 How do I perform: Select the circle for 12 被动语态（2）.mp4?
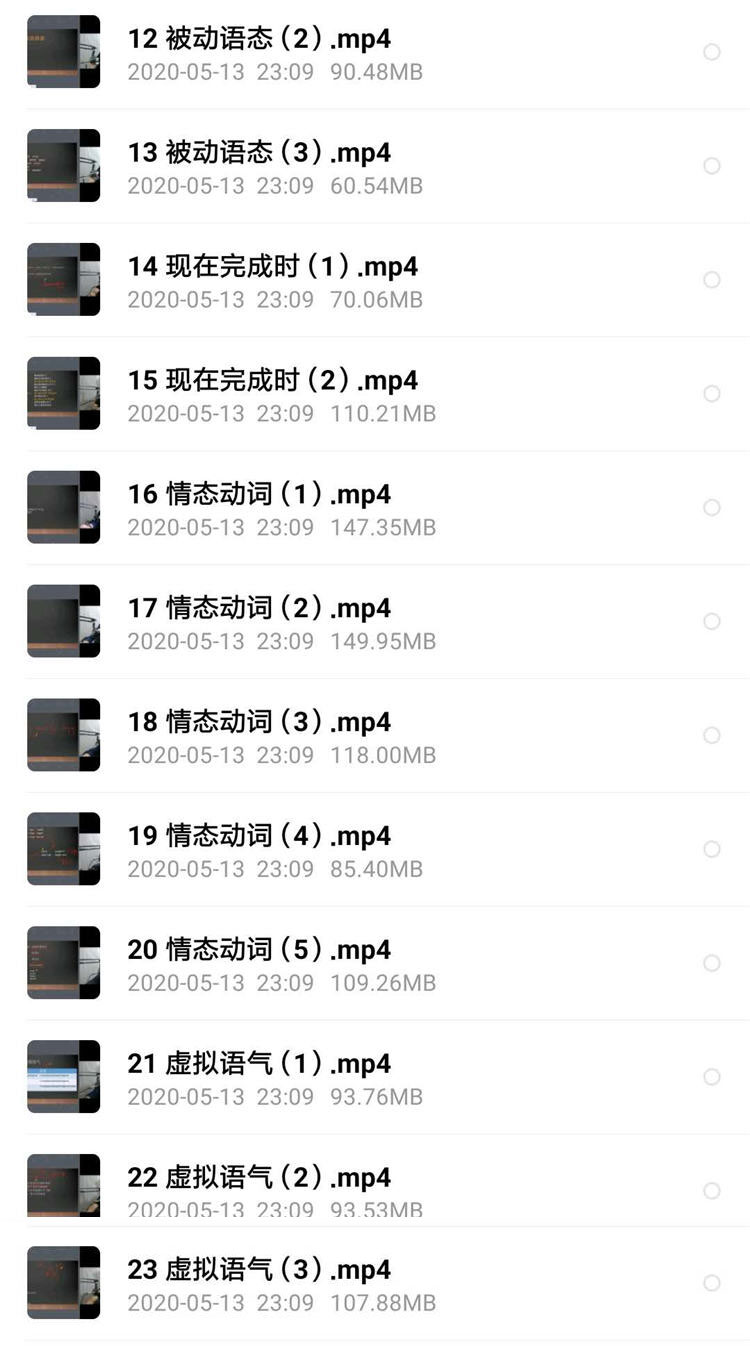coord(712,52)
